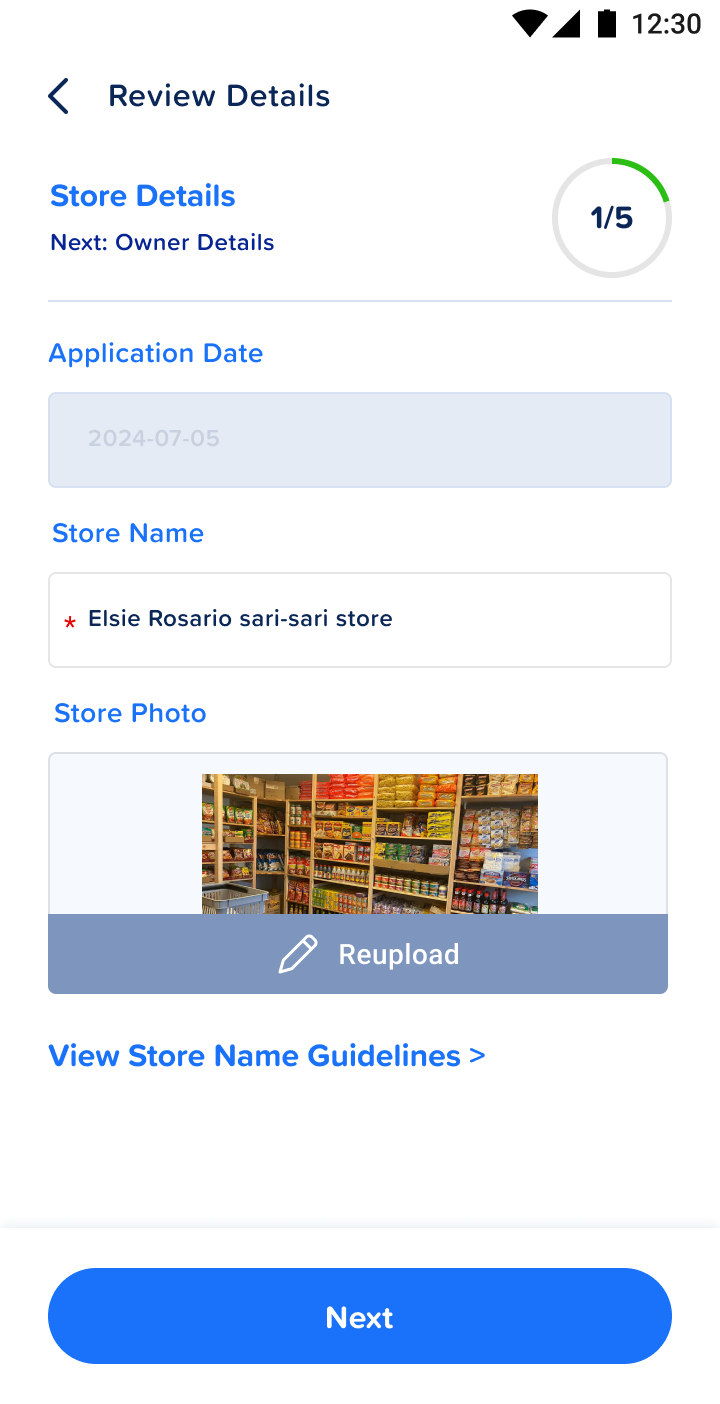Image resolution: width=720 pixels, height=1404 pixels.
Task: Click the chevron after Guidelines link
Action: click(x=478, y=1055)
